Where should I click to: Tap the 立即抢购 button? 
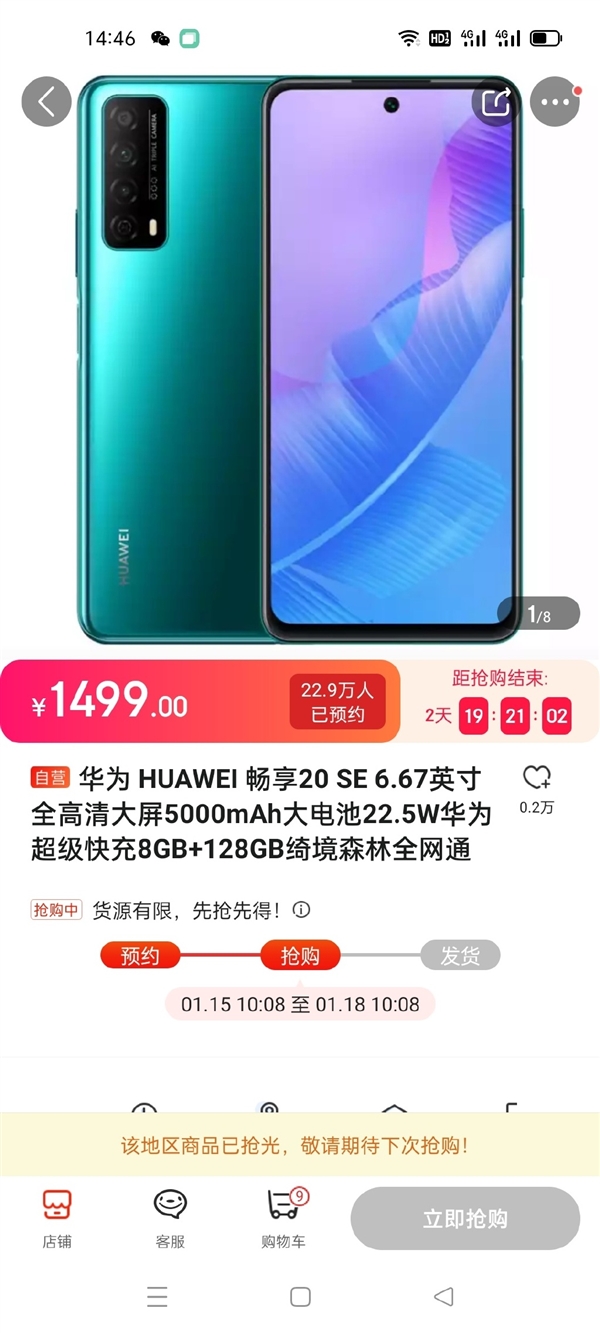coord(465,1219)
